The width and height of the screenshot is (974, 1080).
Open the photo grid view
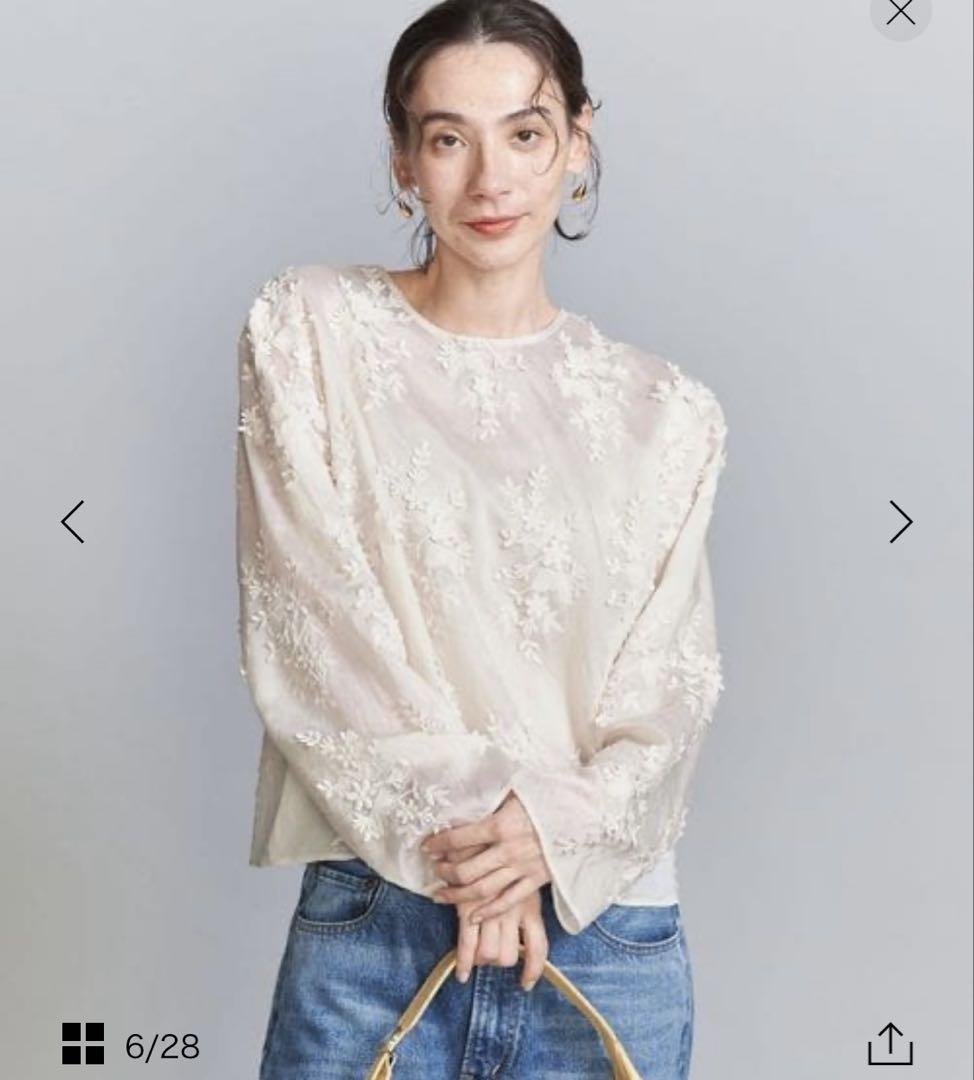tap(83, 1044)
